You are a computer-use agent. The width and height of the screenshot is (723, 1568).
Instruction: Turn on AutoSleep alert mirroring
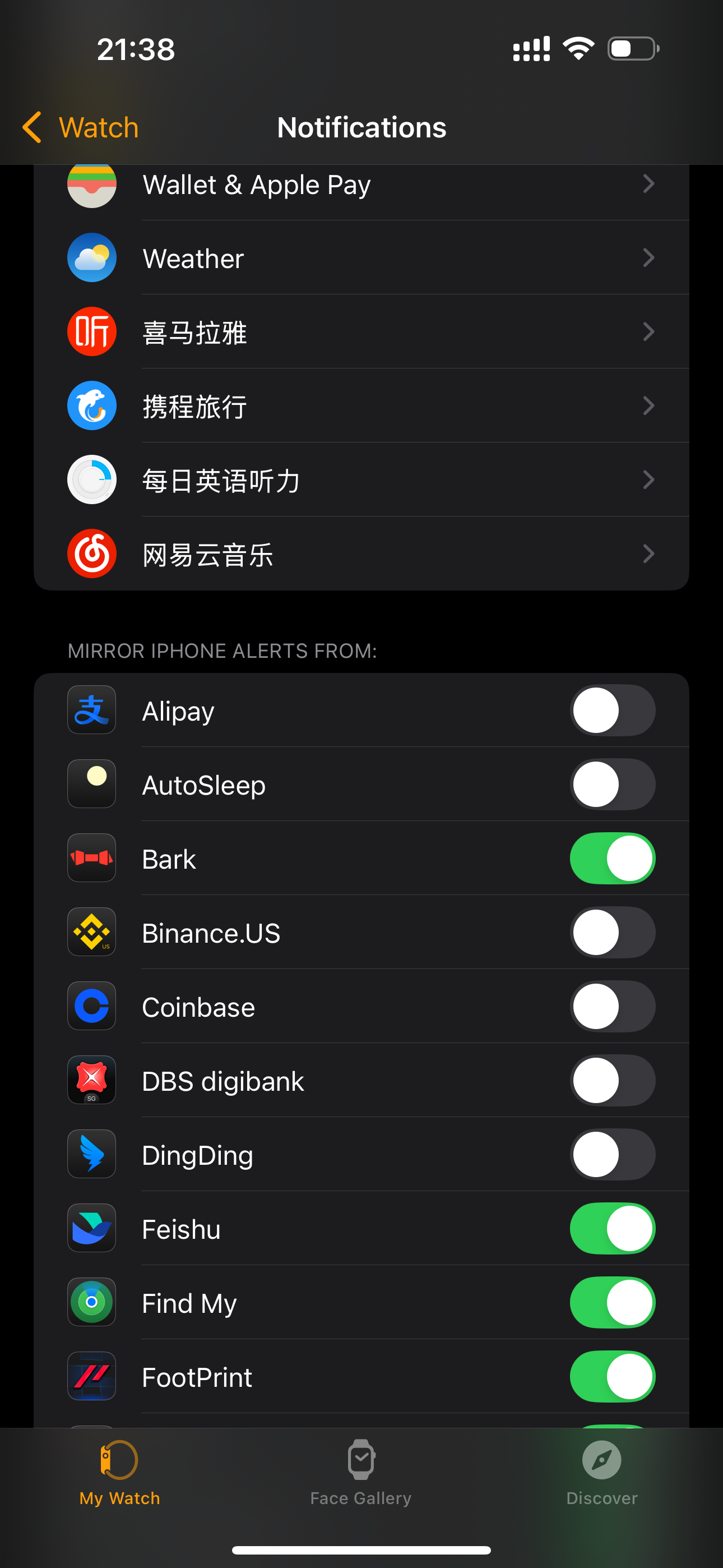(611, 785)
